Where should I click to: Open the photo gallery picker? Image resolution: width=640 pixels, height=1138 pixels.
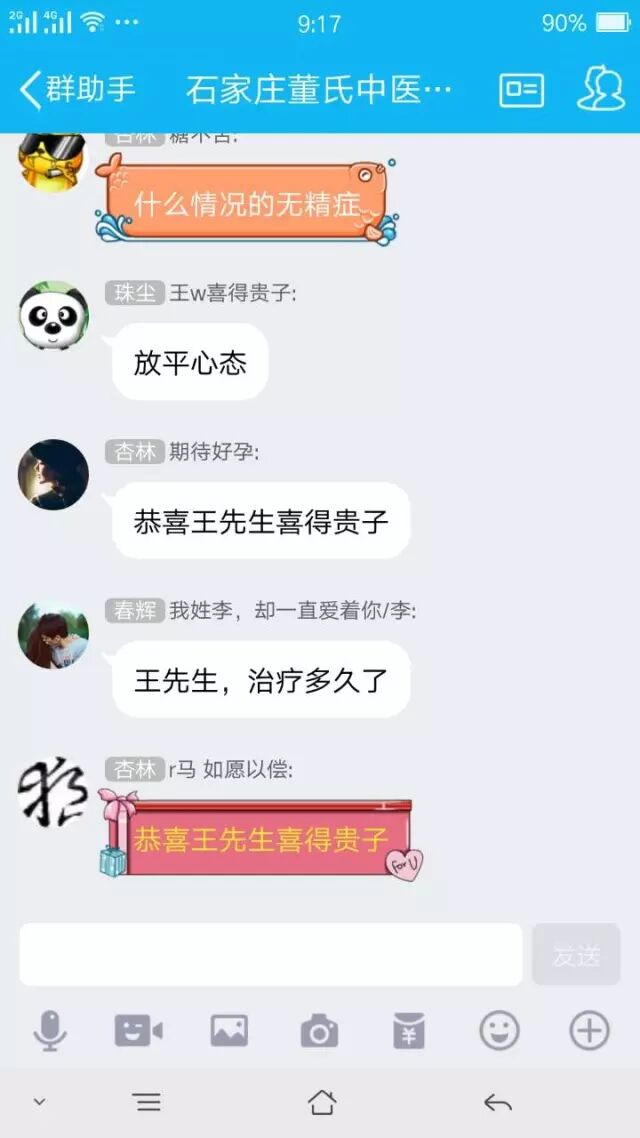click(229, 1031)
